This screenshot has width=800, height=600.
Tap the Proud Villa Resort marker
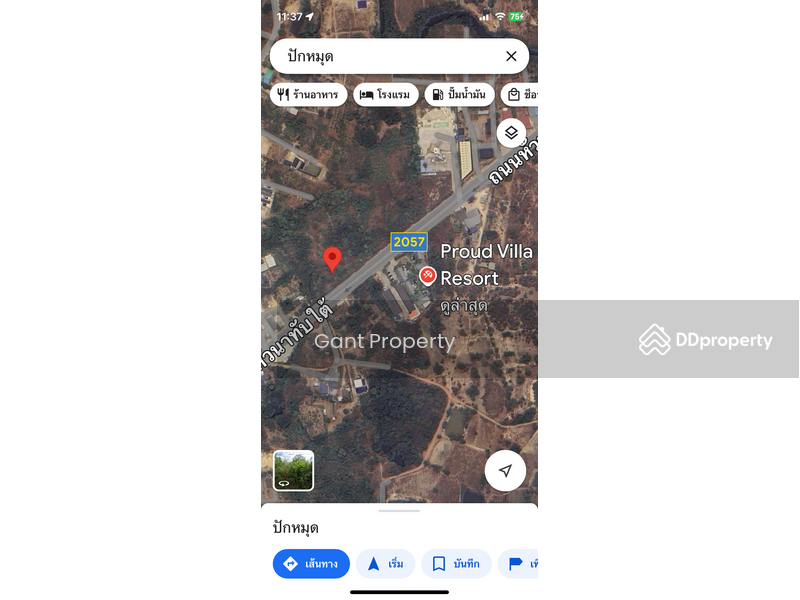coord(428,276)
